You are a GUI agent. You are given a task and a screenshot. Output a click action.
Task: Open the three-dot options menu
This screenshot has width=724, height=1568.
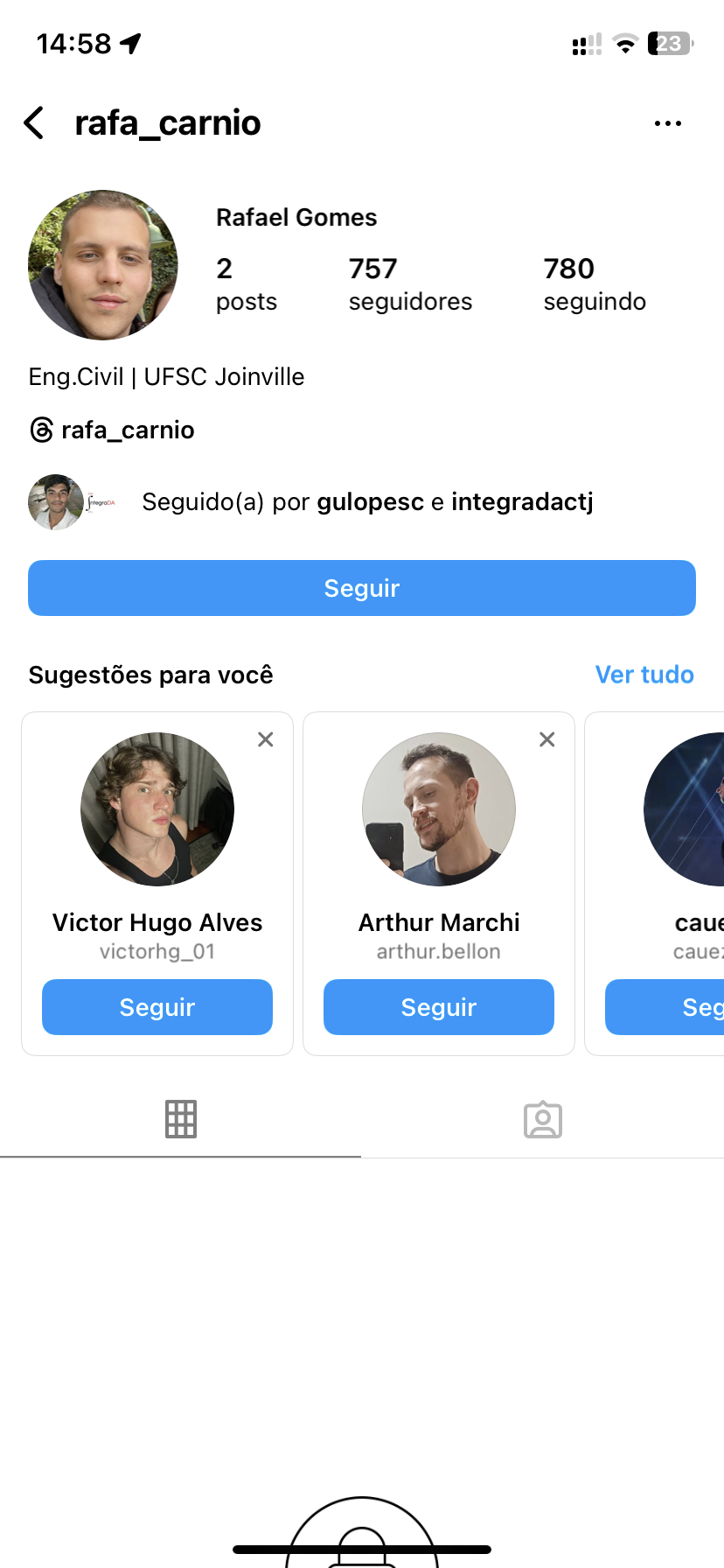667,123
